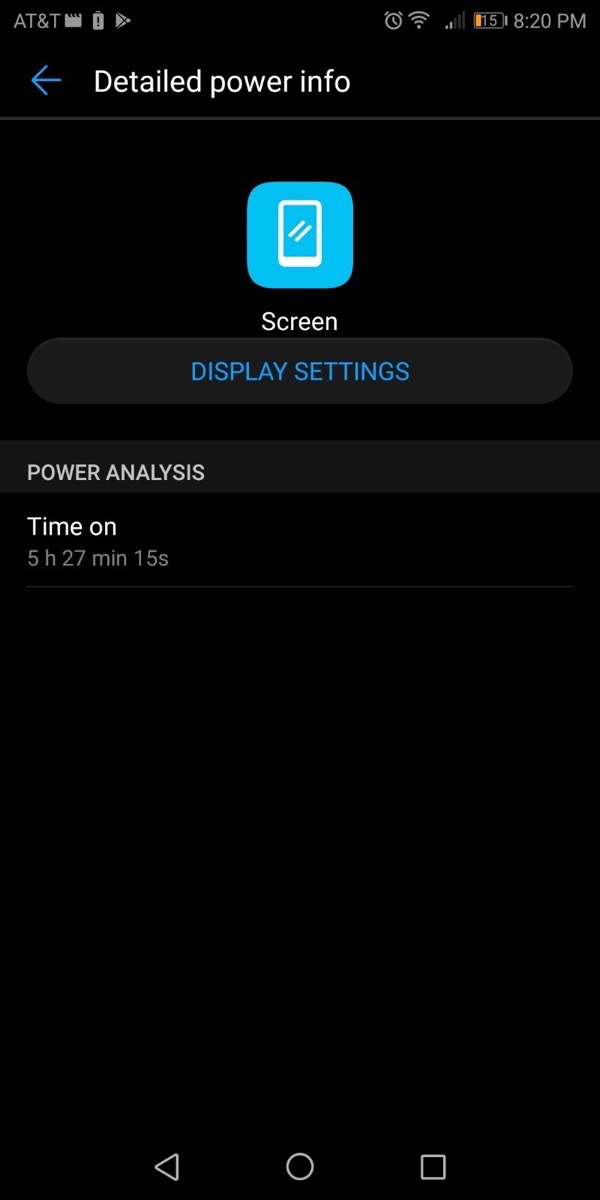Image resolution: width=600 pixels, height=1200 pixels.
Task: Open Display Settings
Action: (300, 371)
